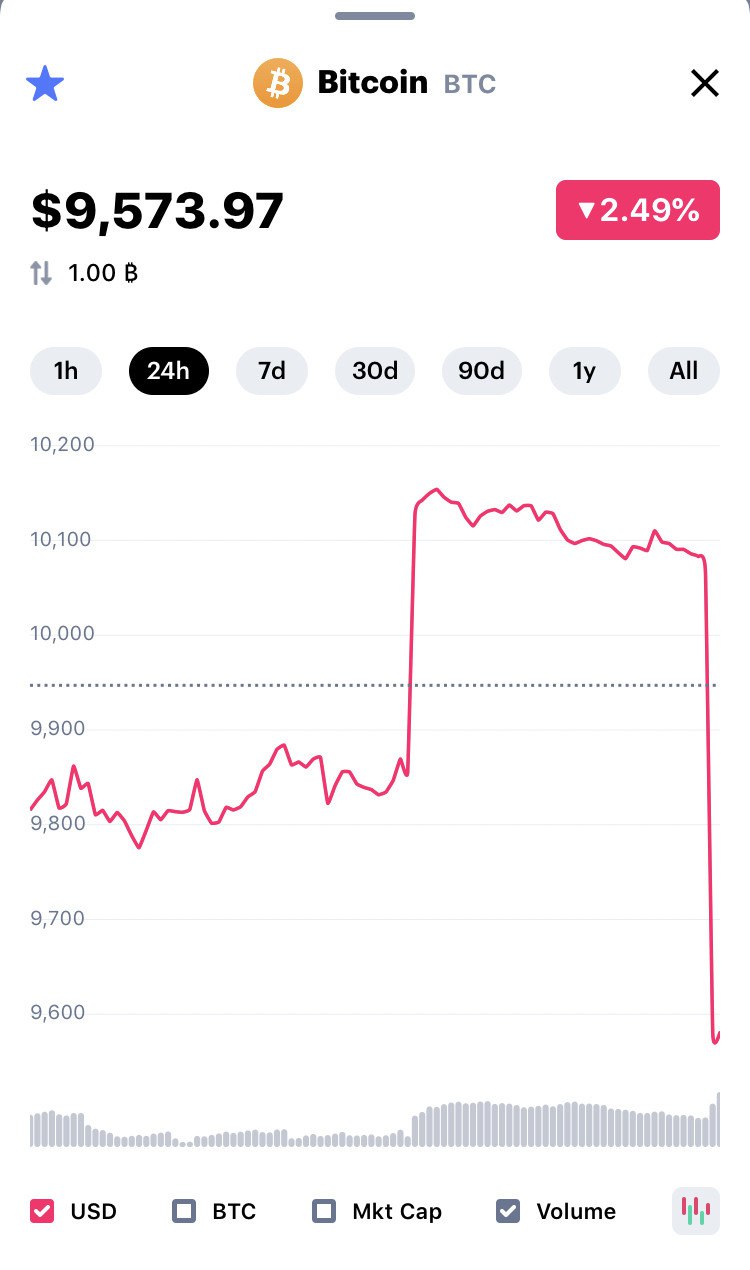Enable the BTC checkbox
This screenshot has height=1270, width=750.
pos(184,1211)
